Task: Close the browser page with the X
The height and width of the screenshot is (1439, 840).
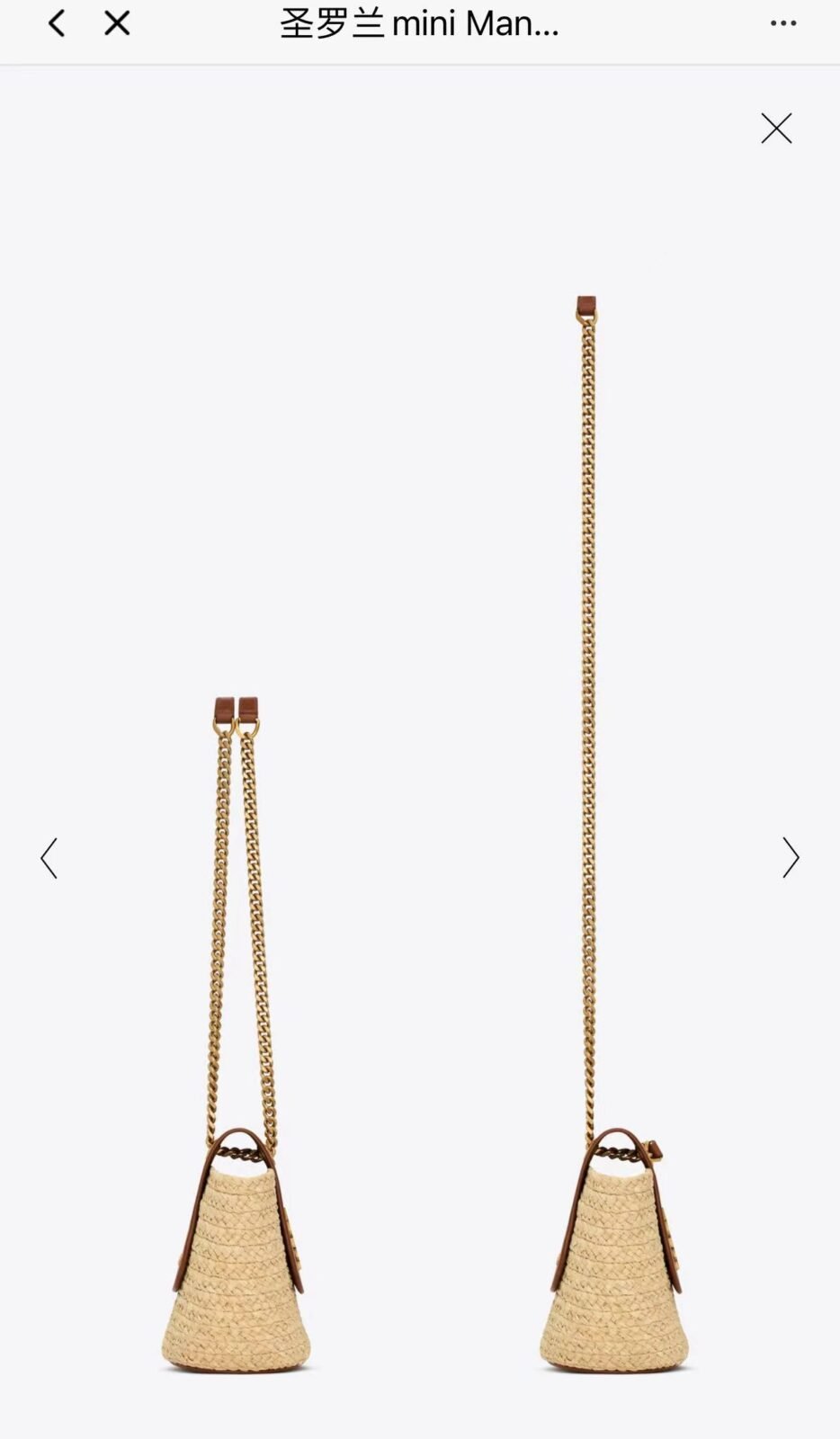Action: point(117,23)
